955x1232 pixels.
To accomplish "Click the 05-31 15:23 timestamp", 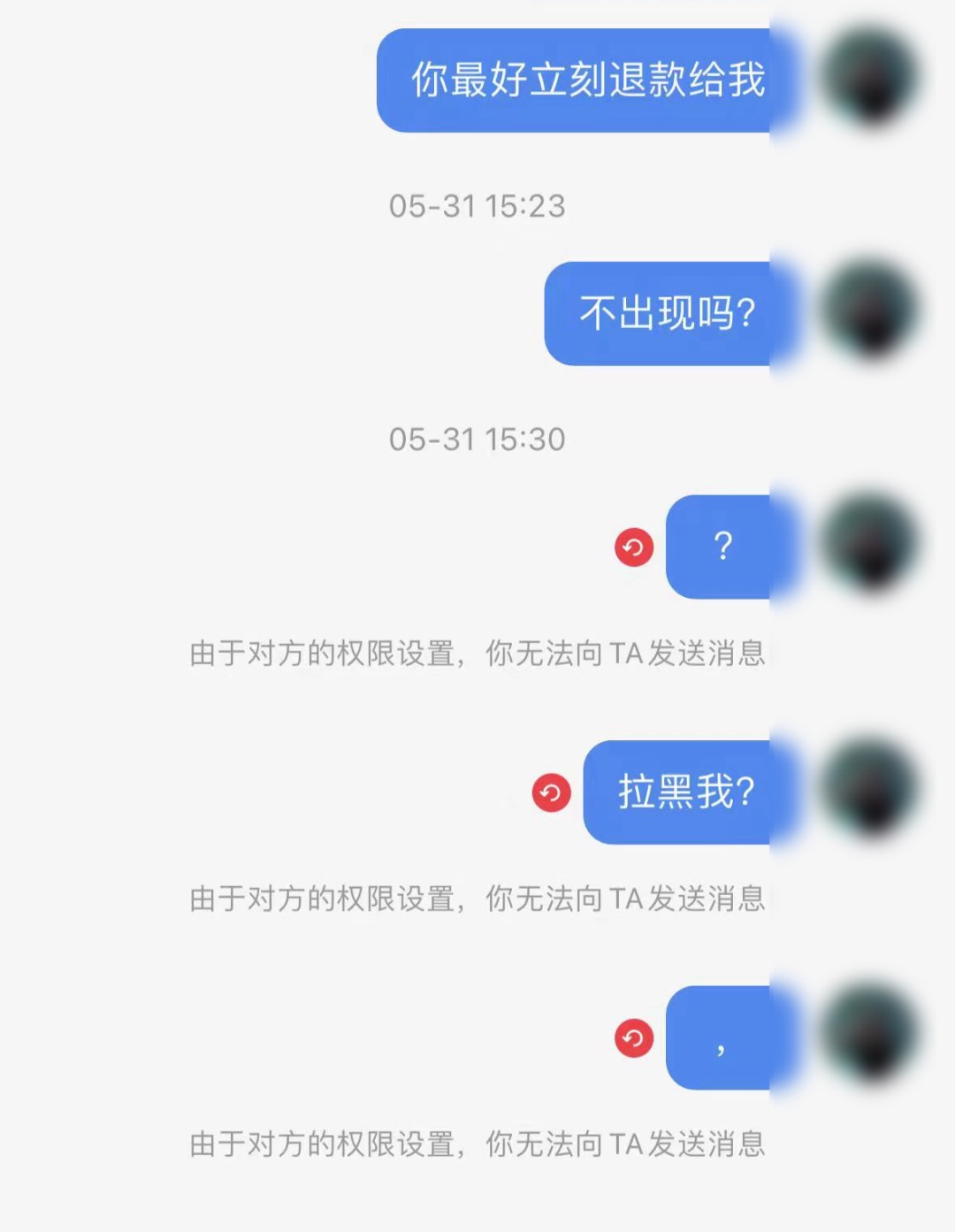I will tap(477, 206).
